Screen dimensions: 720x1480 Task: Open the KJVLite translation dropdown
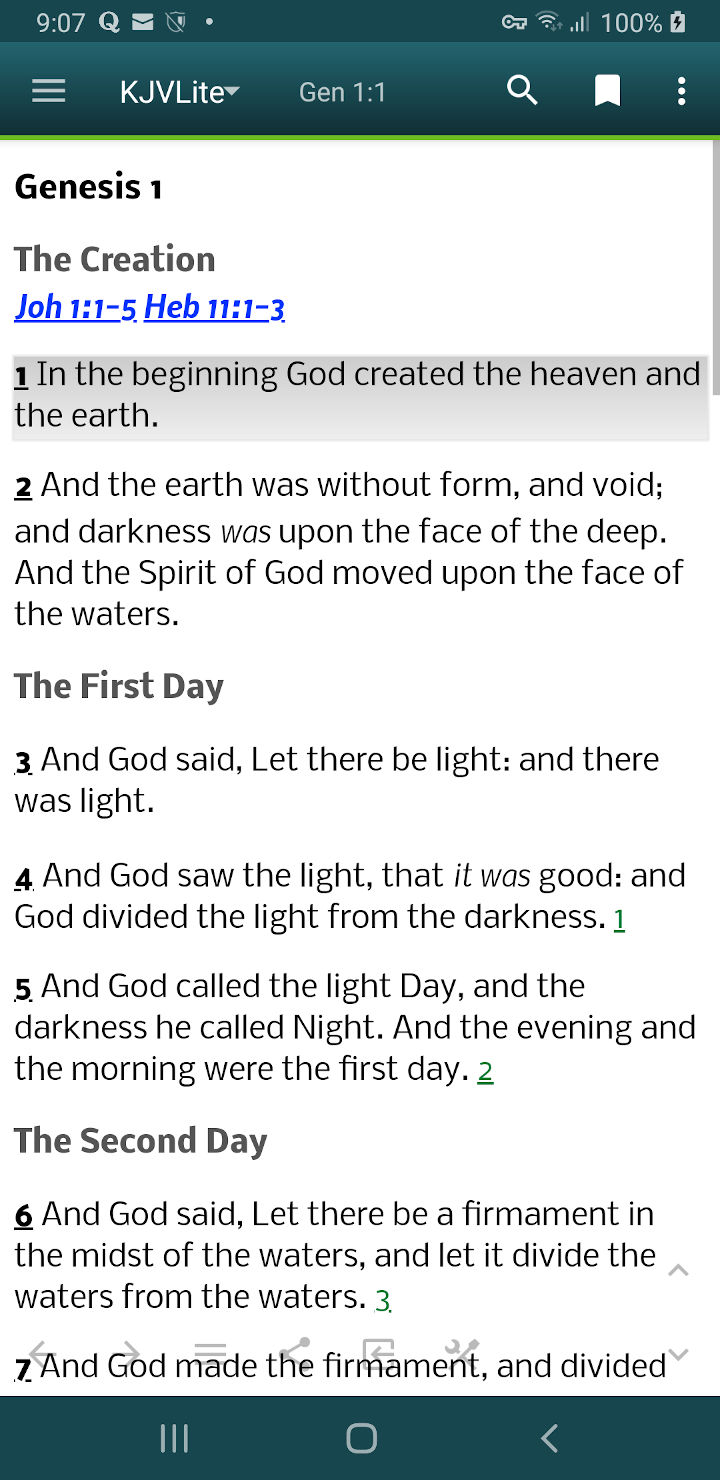179,92
